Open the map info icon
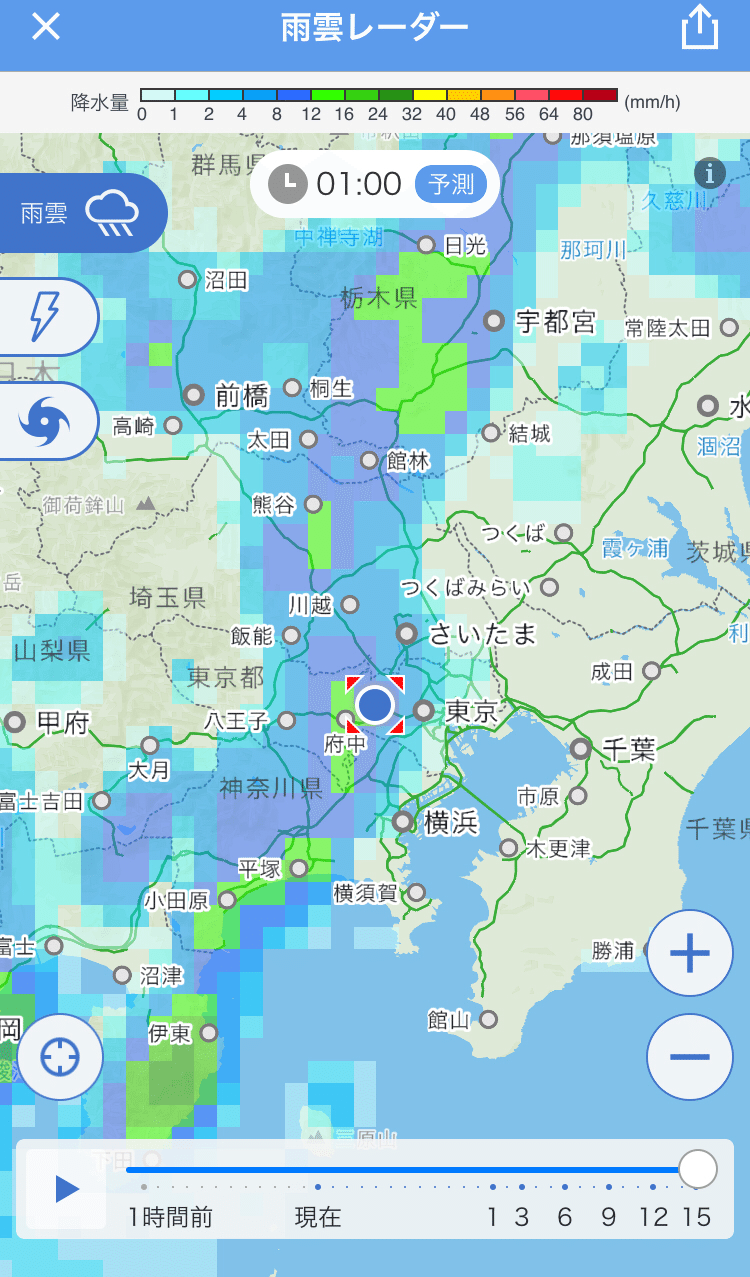This screenshot has height=1277, width=750. pyautogui.click(x=710, y=174)
